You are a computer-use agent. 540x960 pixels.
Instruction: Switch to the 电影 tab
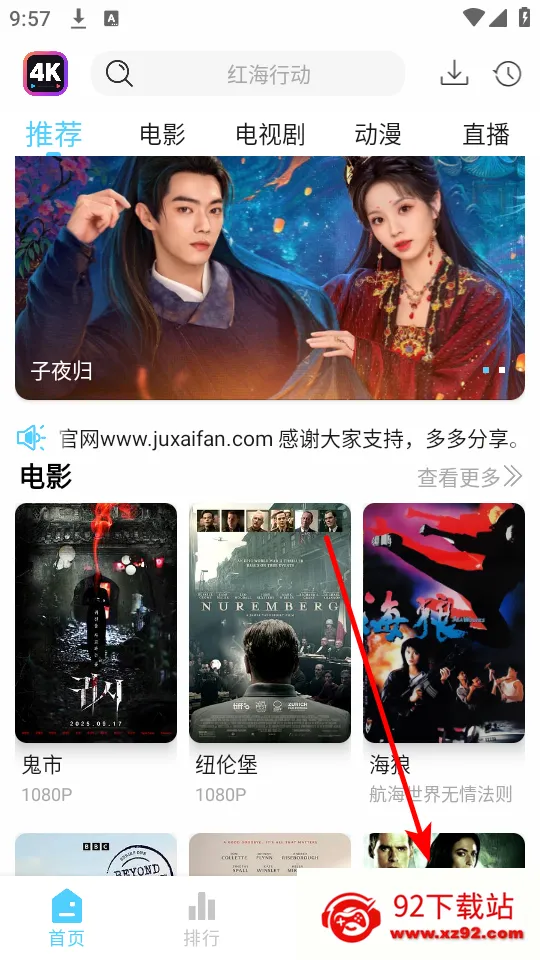pyautogui.click(x=162, y=134)
